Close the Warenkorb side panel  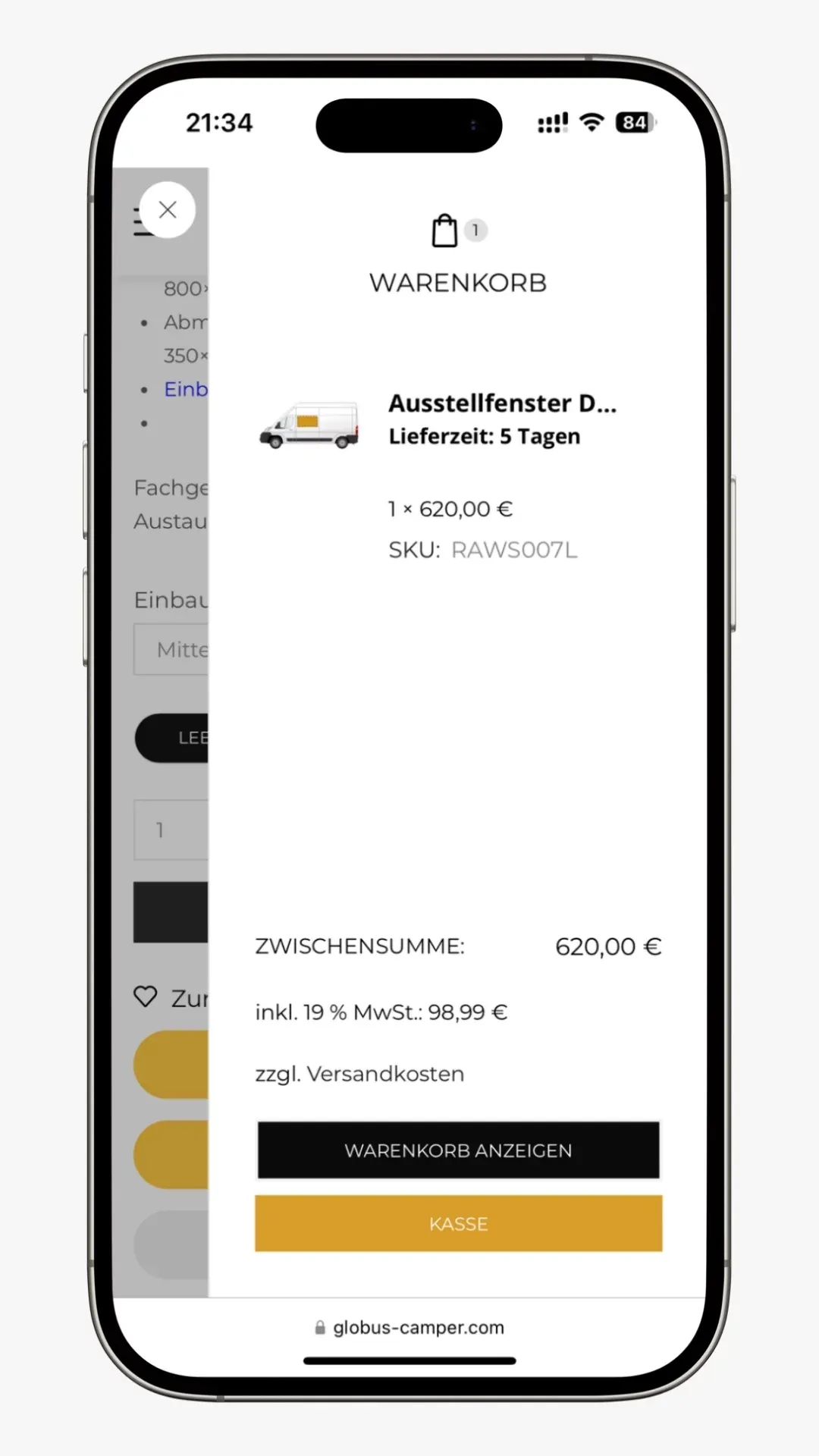pos(168,210)
